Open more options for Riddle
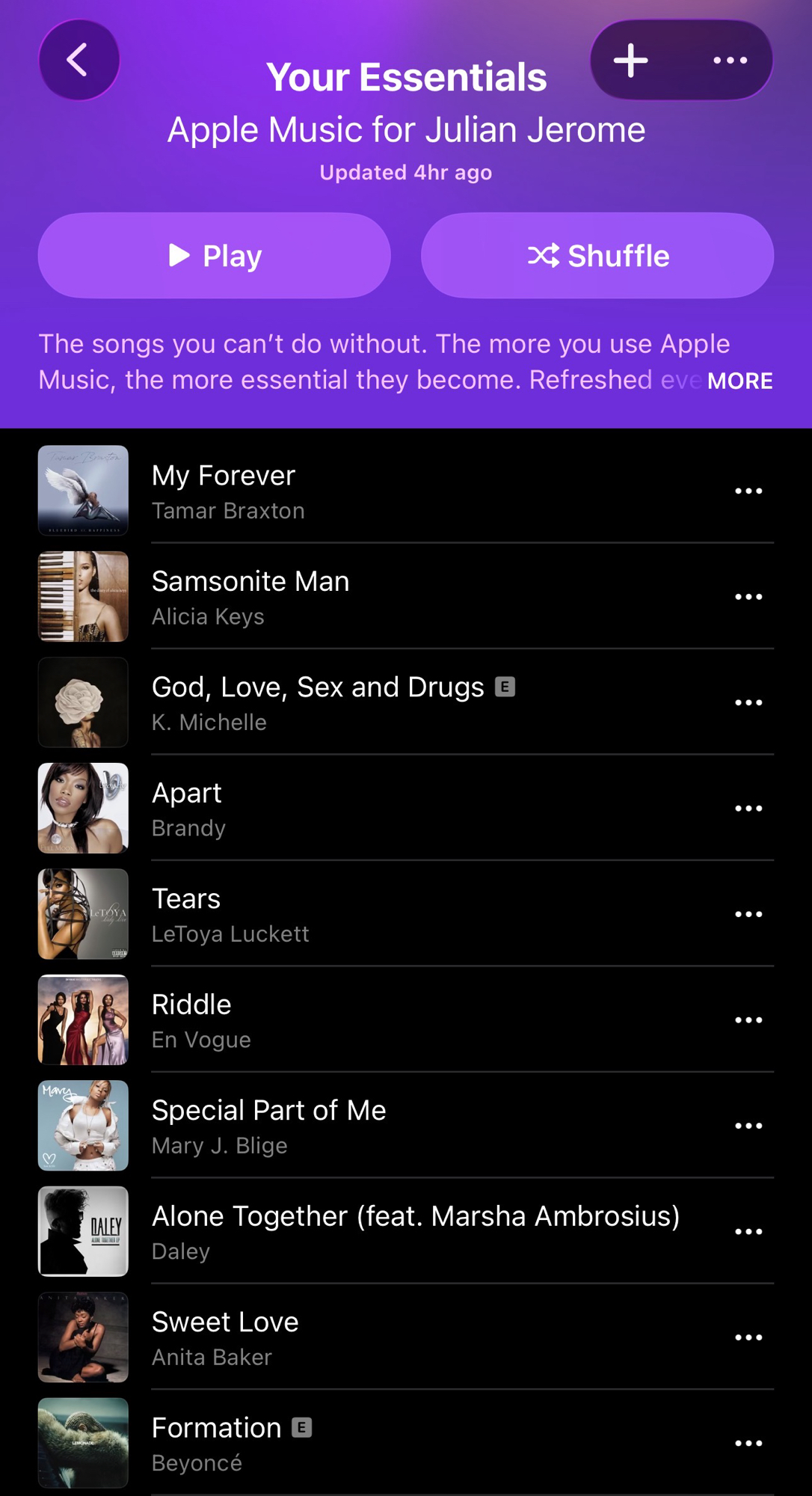 (748, 1020)
